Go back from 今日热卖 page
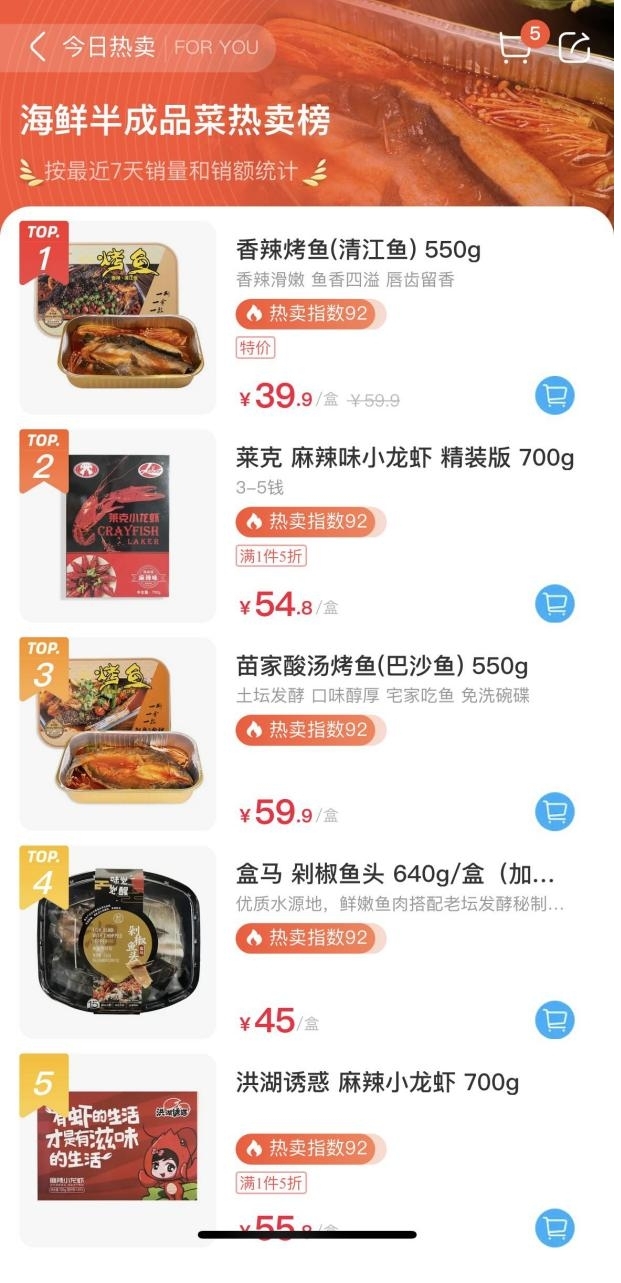621x1283 pixels. point(38,47)
